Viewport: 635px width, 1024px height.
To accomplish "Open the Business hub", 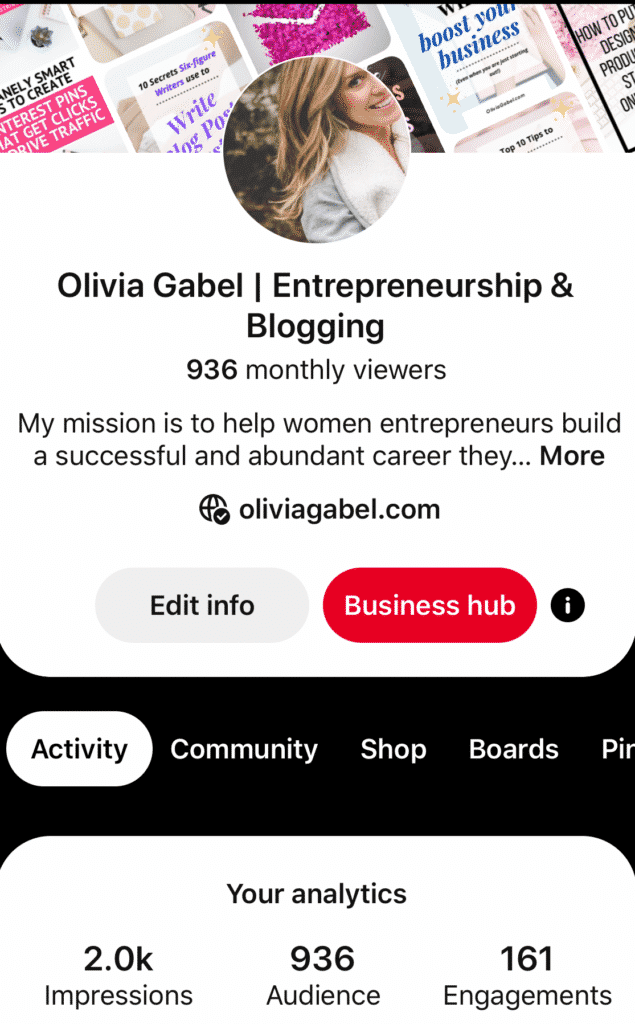I will 429,605.
